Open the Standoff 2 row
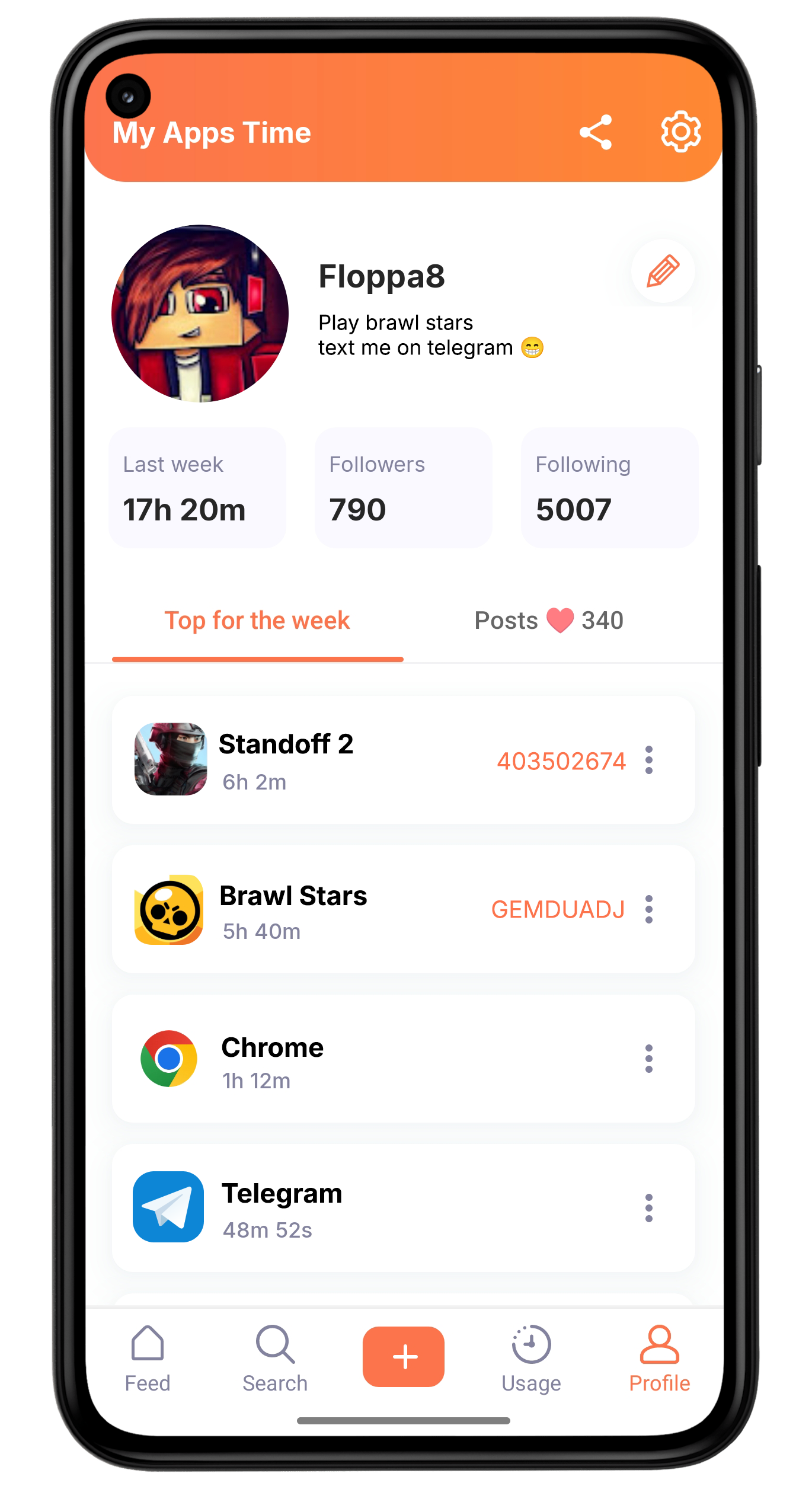 pos(403,760)
